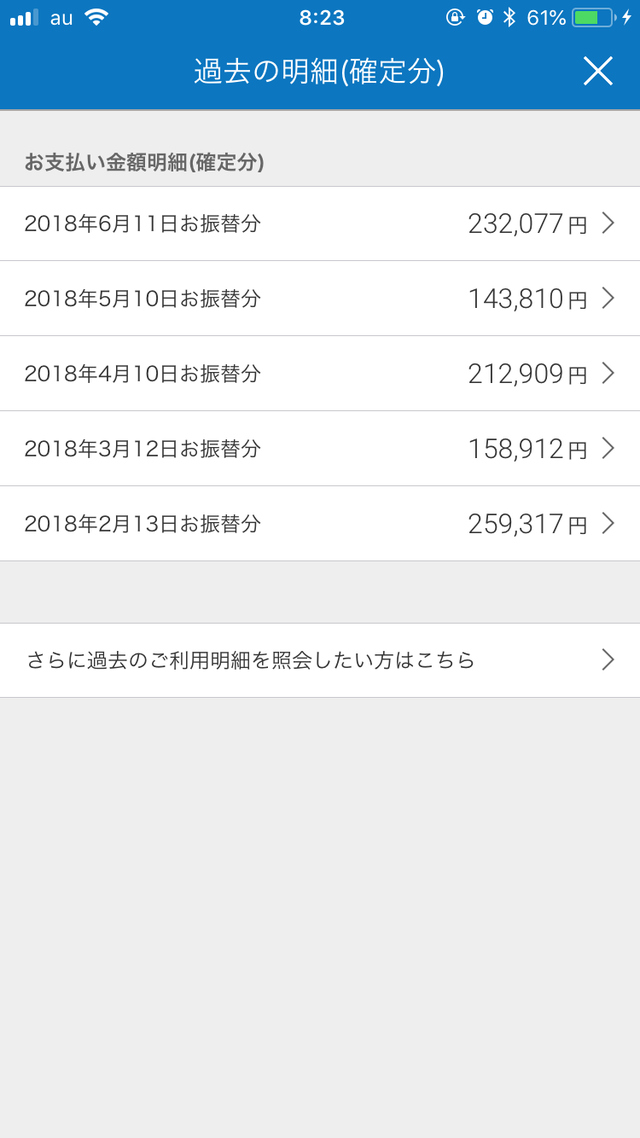Image resolution: width=640 pixels, height=1138 pixels.
Task: Select the 2018年4月10日 statement row
Action: pos(320,374)
